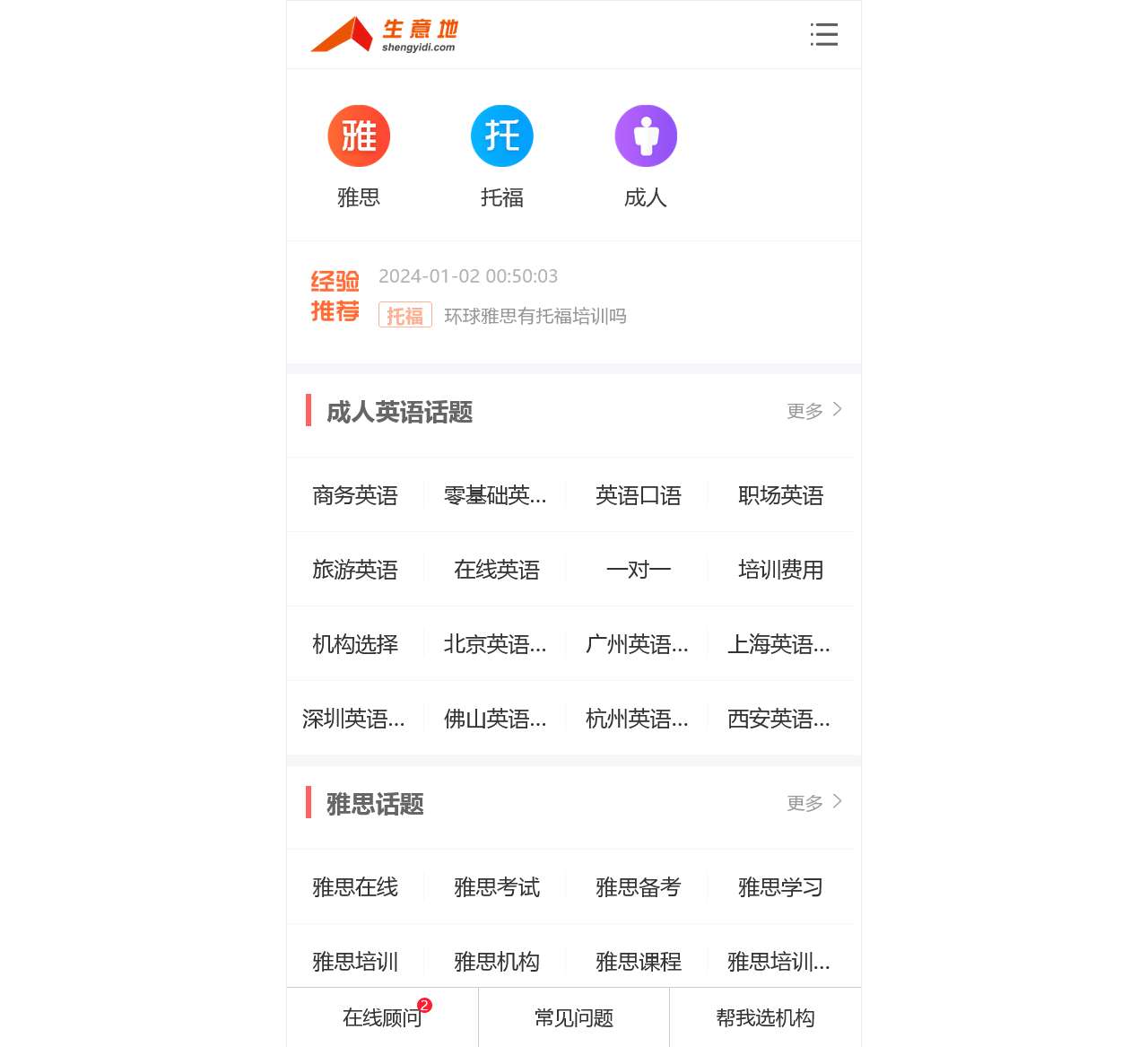The height and width of the screenshot is (1047, 1148).
Task: Open the hamburger menu icon
Action: (x=823, y=35)
